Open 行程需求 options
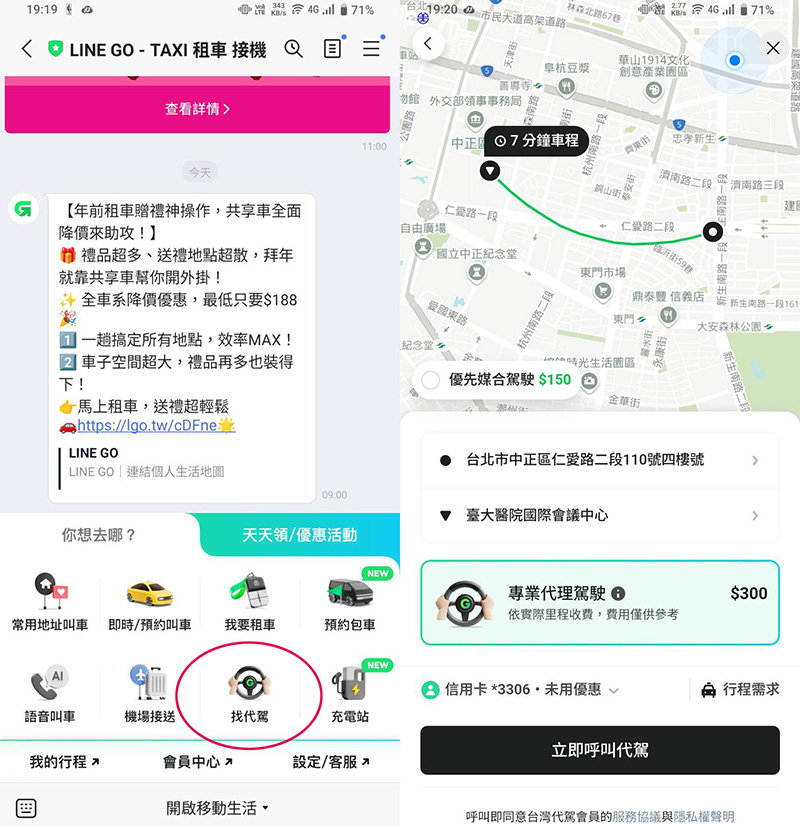Viewport: 800px width, 827px height. pyautogui.click(x=740, y=689)
